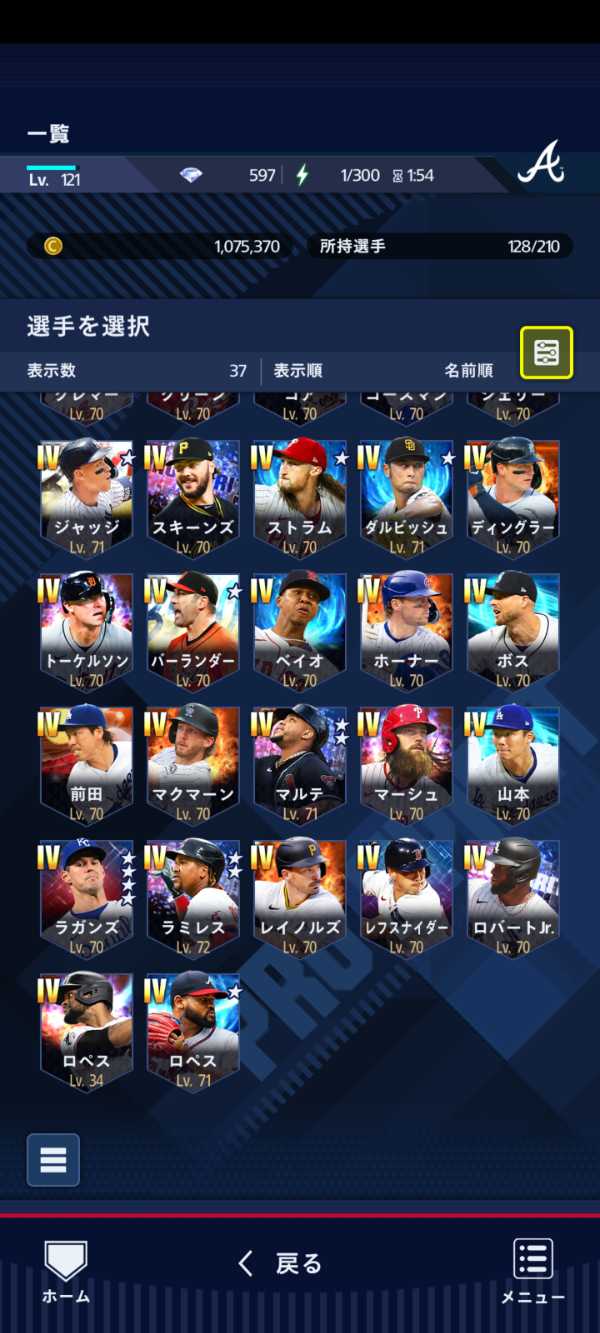Pick the マルテ player card
This screenshot has height=1333, width=600.
[x=300, y=765]
